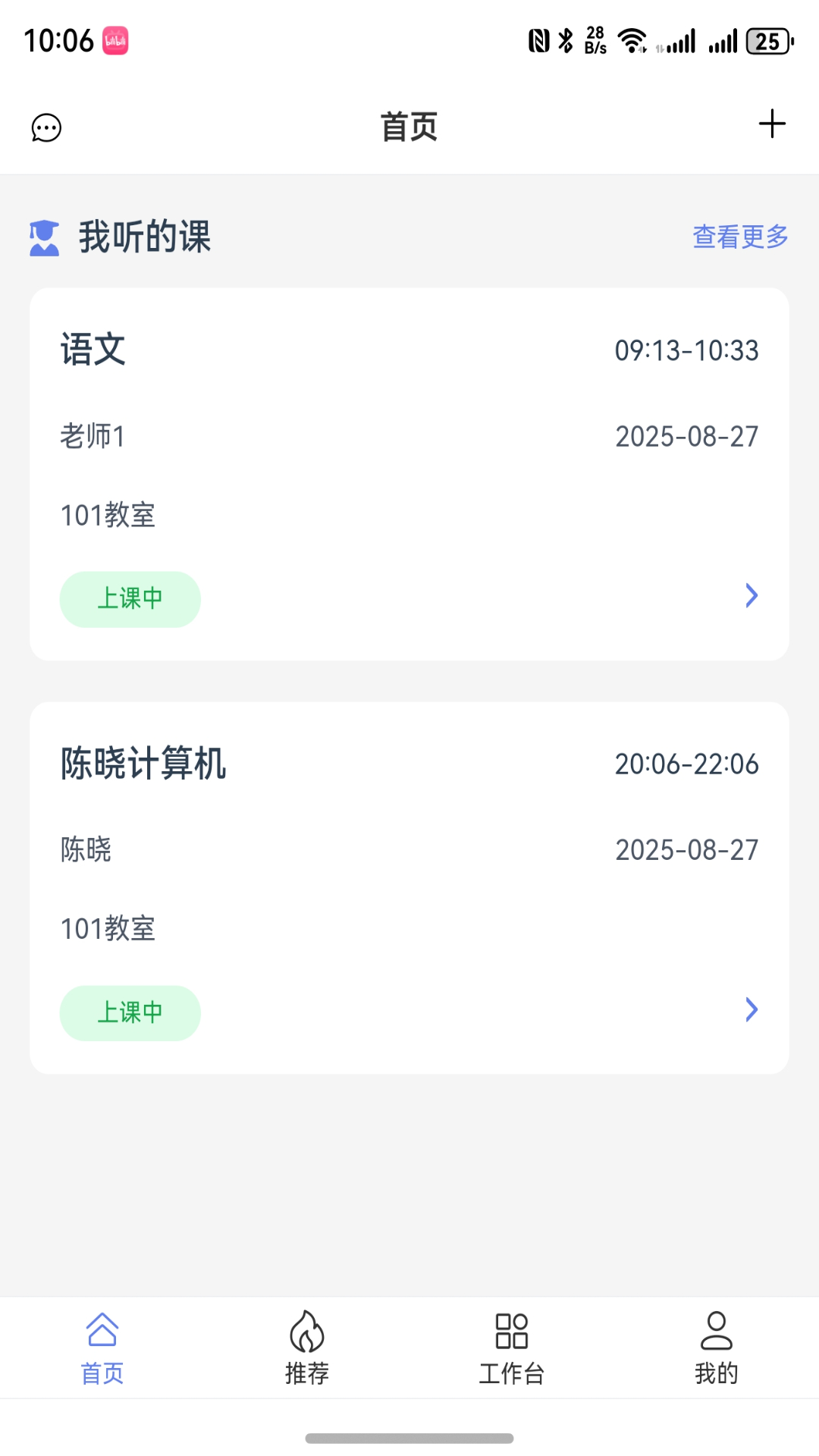Click the graduation cap icon beside 我听的课
Viewport: 819px width, 1456px height.
tap(43, 238)
